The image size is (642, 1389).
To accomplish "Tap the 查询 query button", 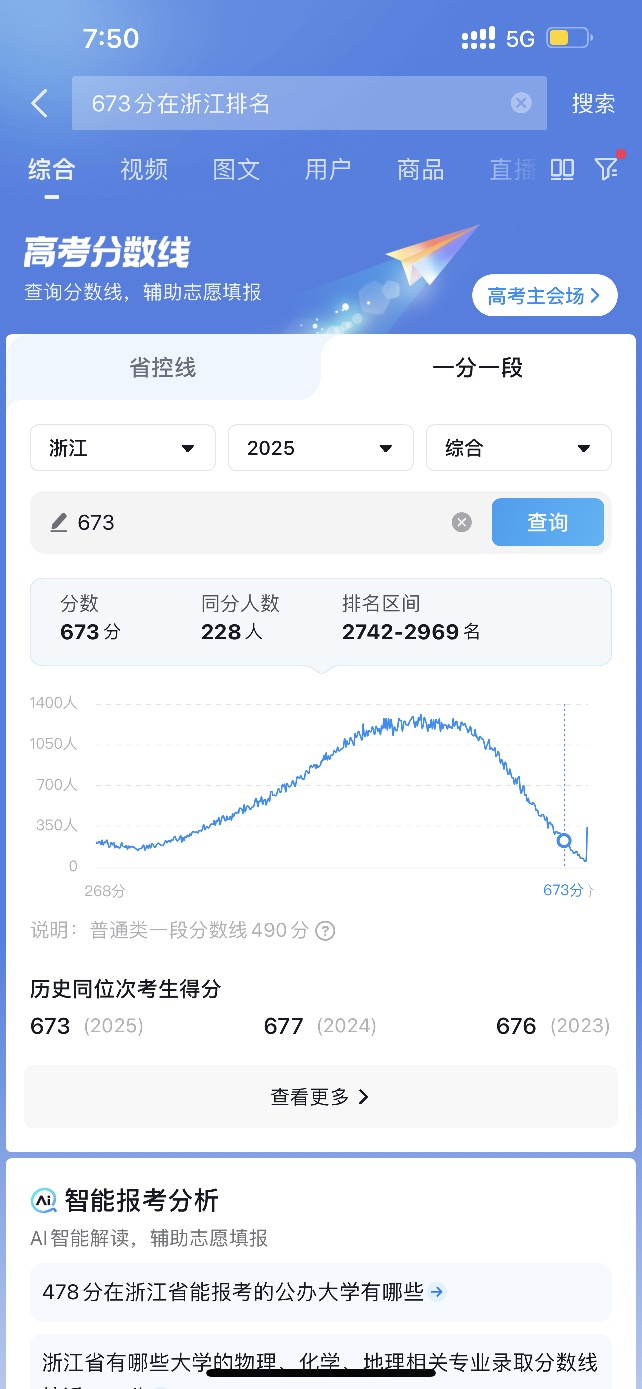I will pyautogui.click(x=547, y=522).
